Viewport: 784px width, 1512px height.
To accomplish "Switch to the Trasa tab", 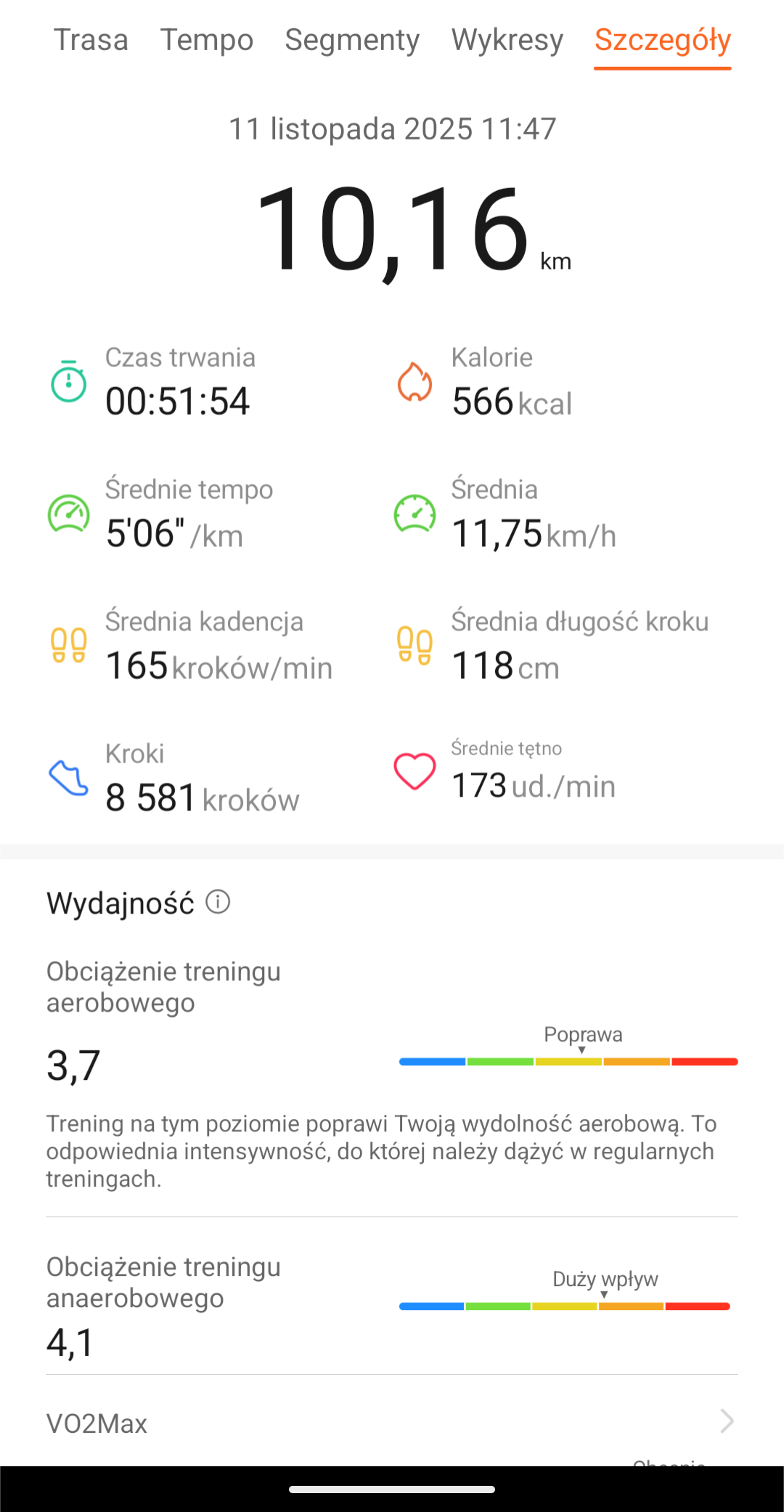I will pyautogui.click(x=91, y=40).
